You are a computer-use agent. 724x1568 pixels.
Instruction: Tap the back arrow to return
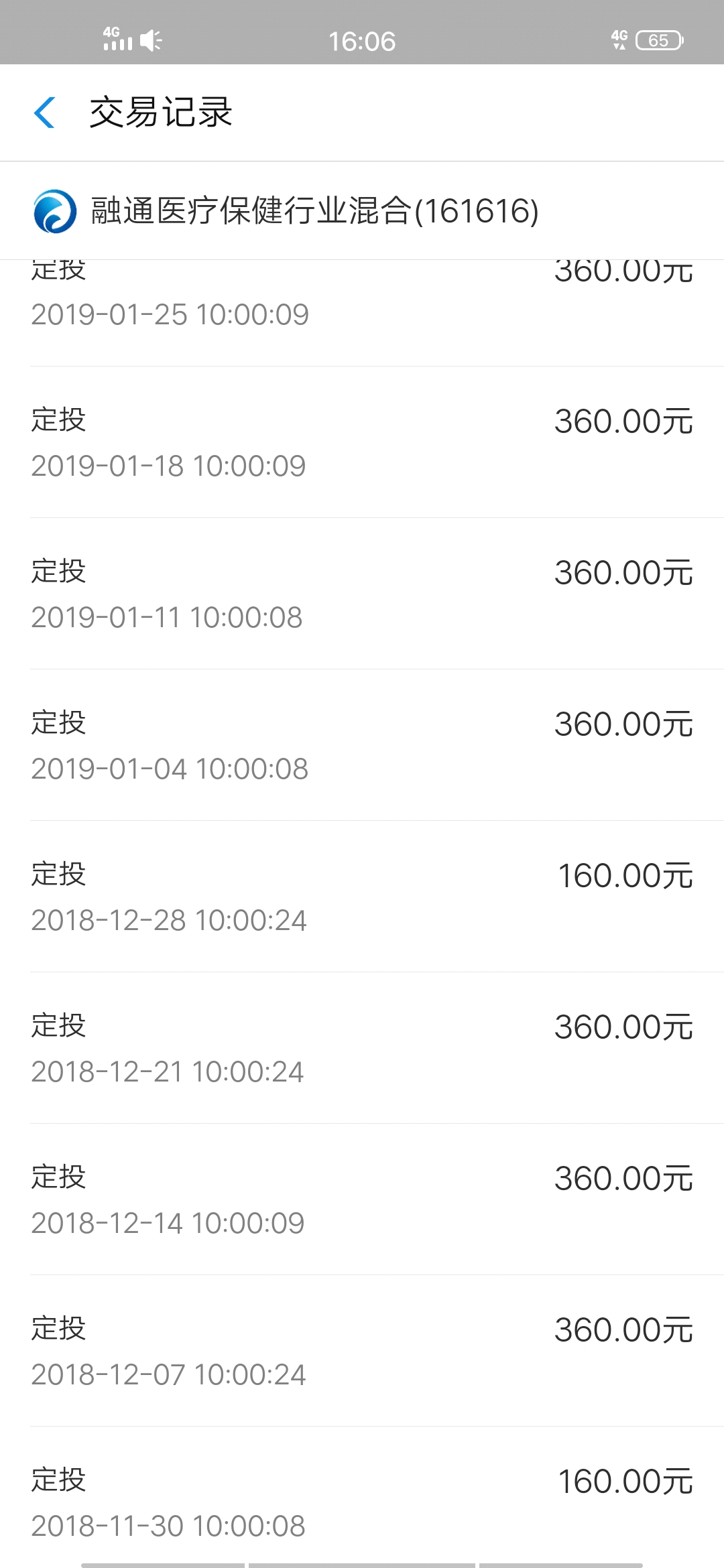coord(44,112)
